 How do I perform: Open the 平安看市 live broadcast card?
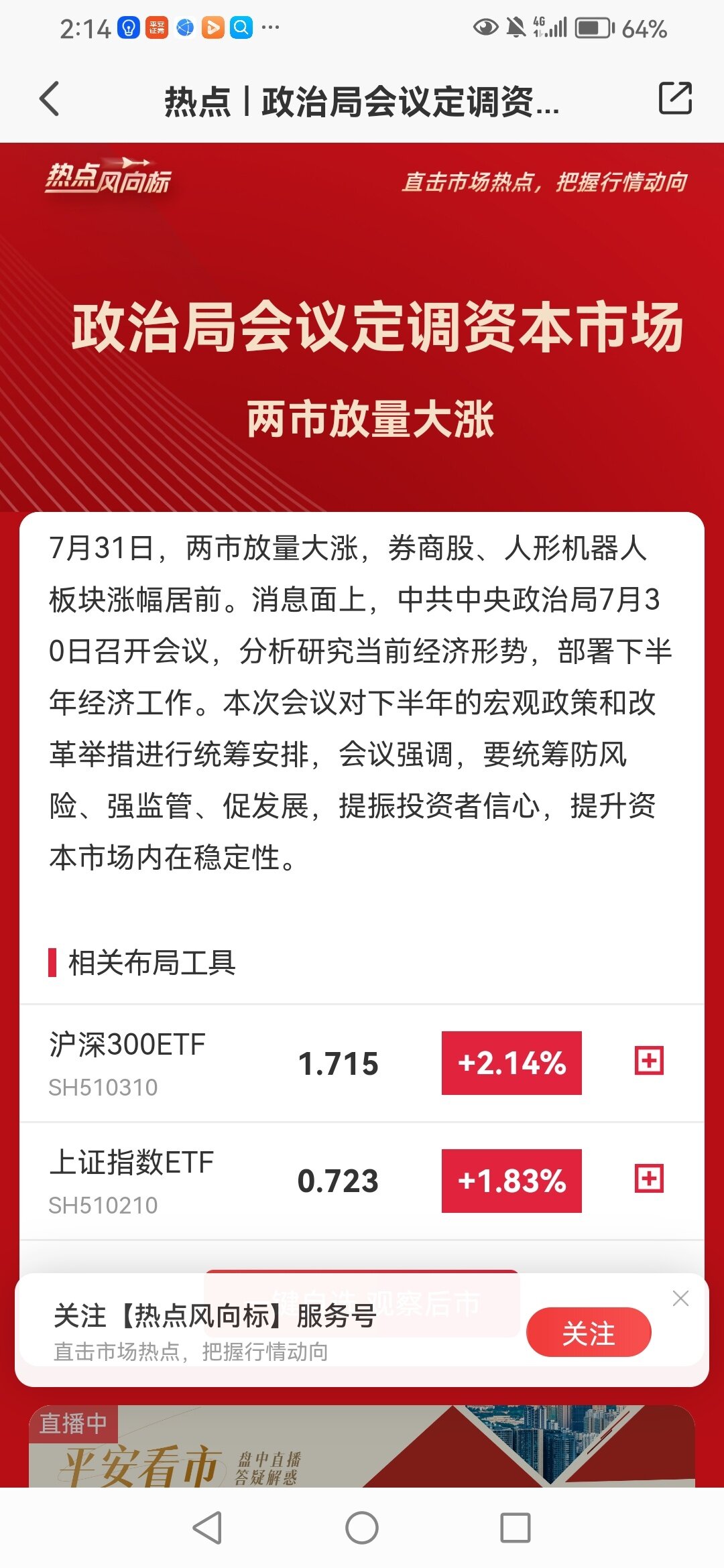pos(362,1447)
